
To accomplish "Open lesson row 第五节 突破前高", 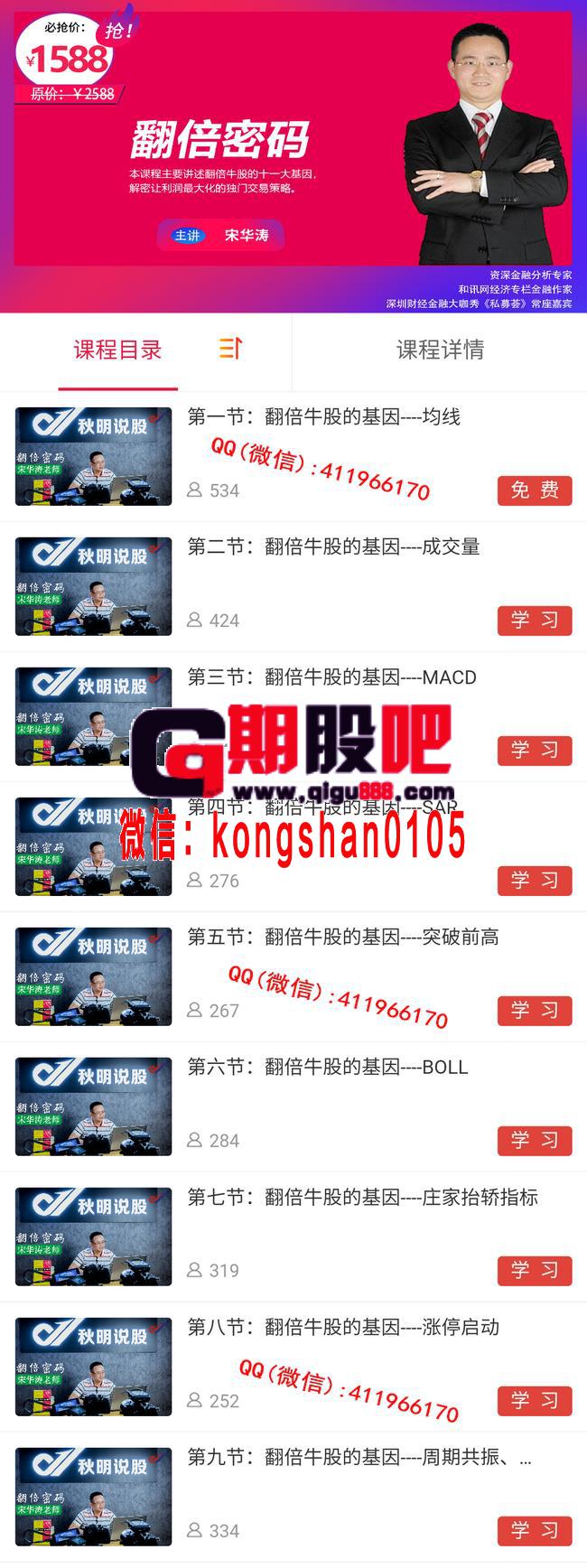I will point(343,938).
